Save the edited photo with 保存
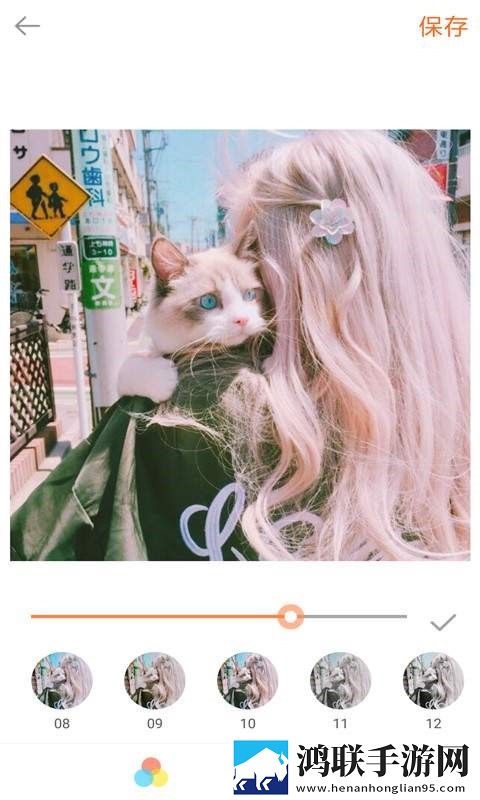Image resolution: width=480 pixels, height=800 pixels. tap(443, 27)
